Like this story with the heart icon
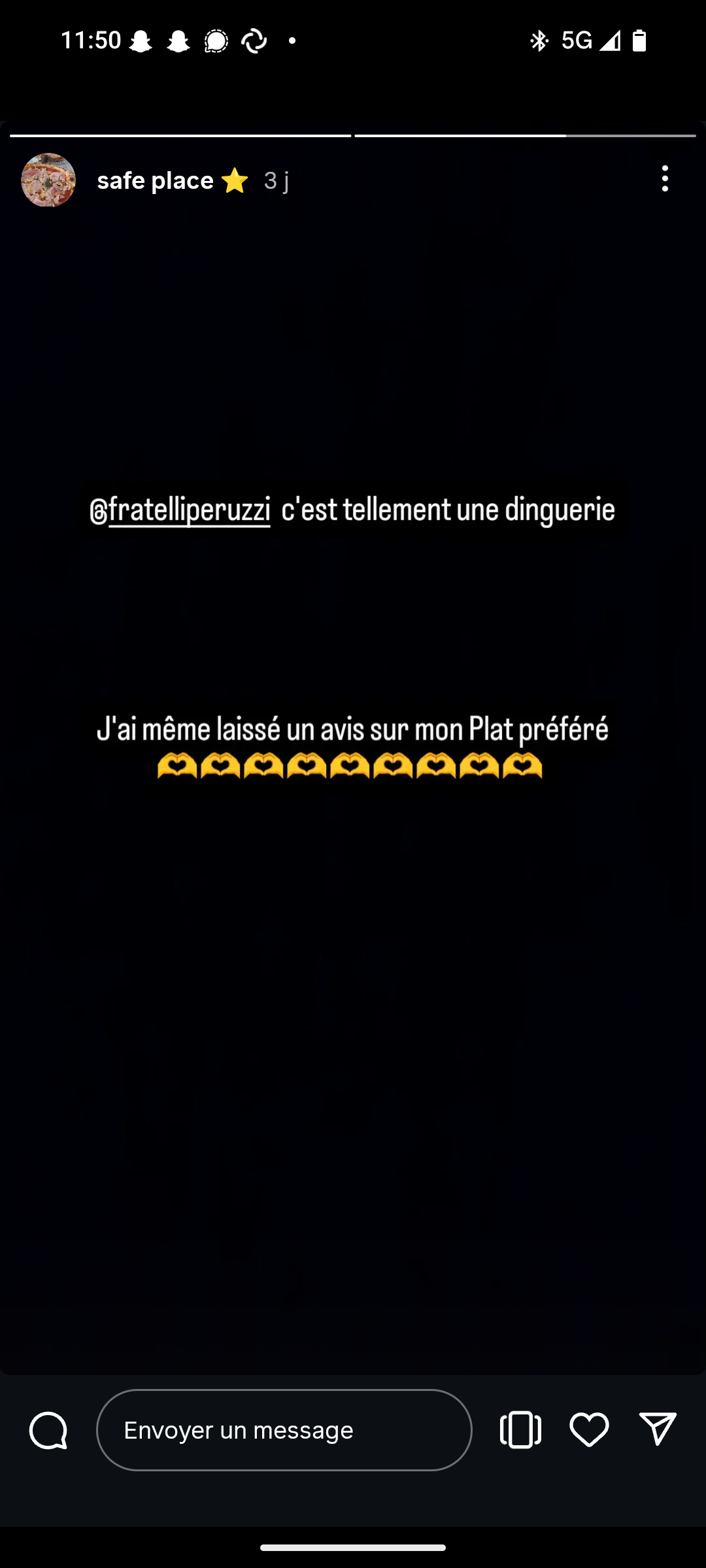The image size is (706, 1568). pyautogui.click(x=589, y=1429)
